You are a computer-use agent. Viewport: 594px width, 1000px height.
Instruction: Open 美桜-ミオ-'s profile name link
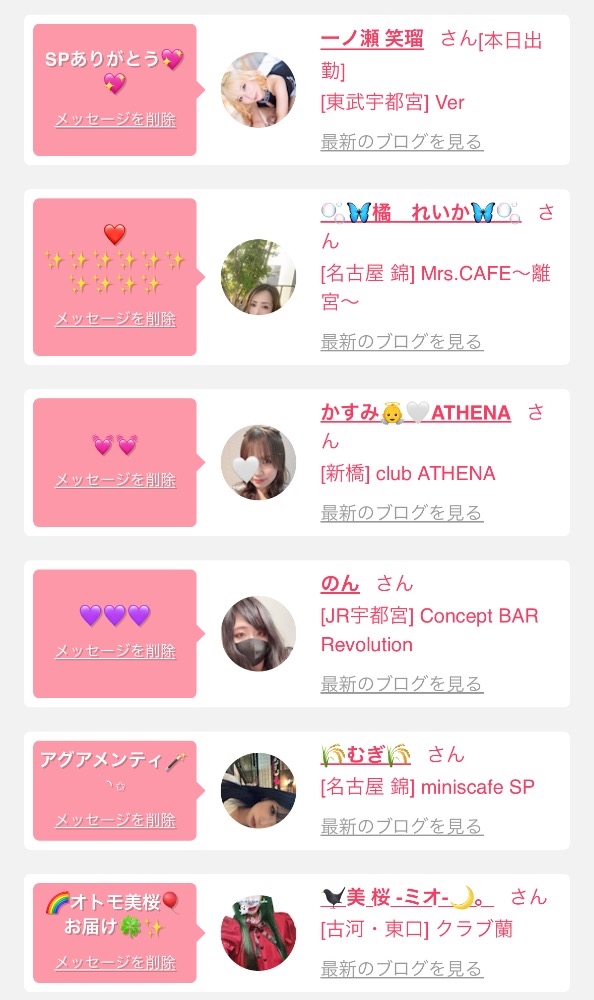(406, 897)
